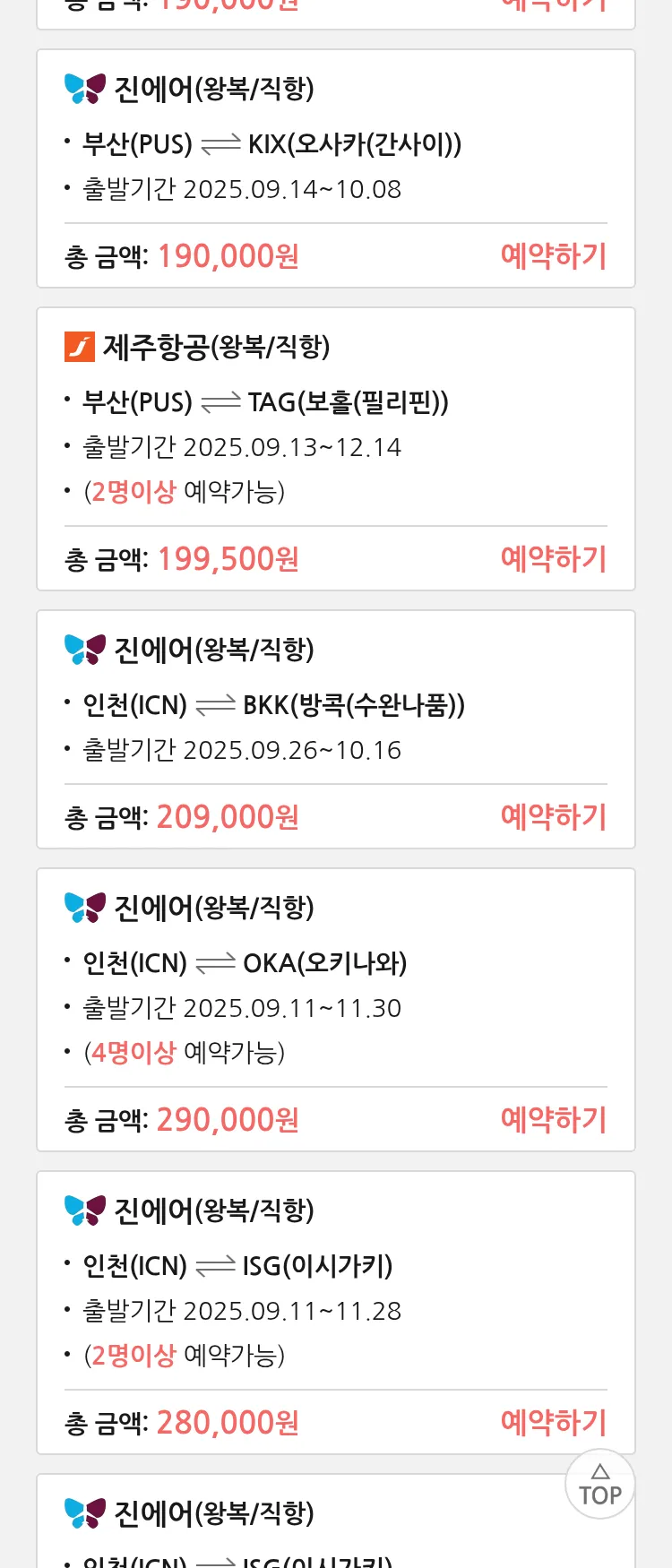Tap 예약하기 for the 부산–KIX 오사카 flight
The width and height of the screenshot is (672, 1568).
[x=553, y=256]
